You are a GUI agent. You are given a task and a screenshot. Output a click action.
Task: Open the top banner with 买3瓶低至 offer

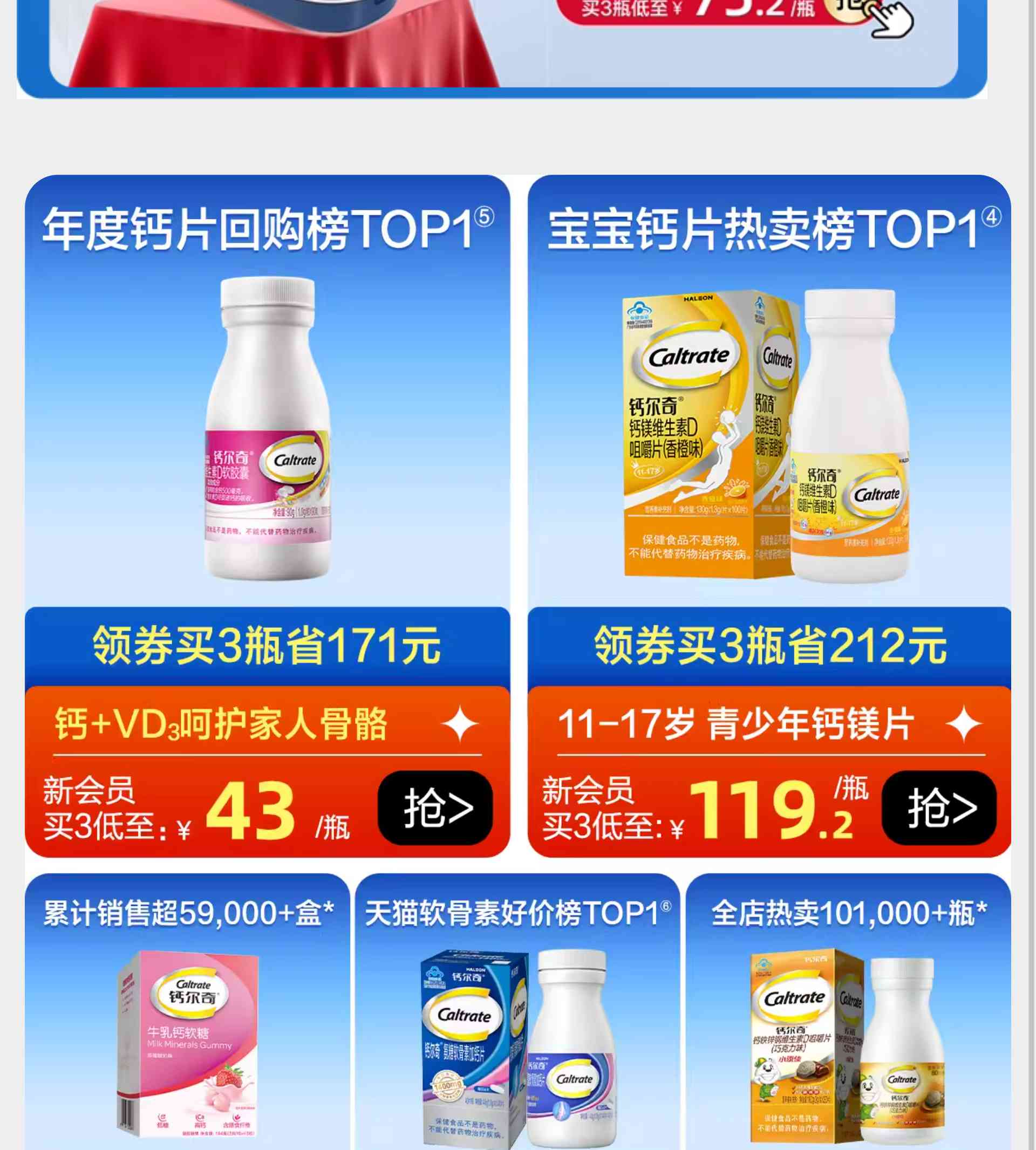(501, 40)
